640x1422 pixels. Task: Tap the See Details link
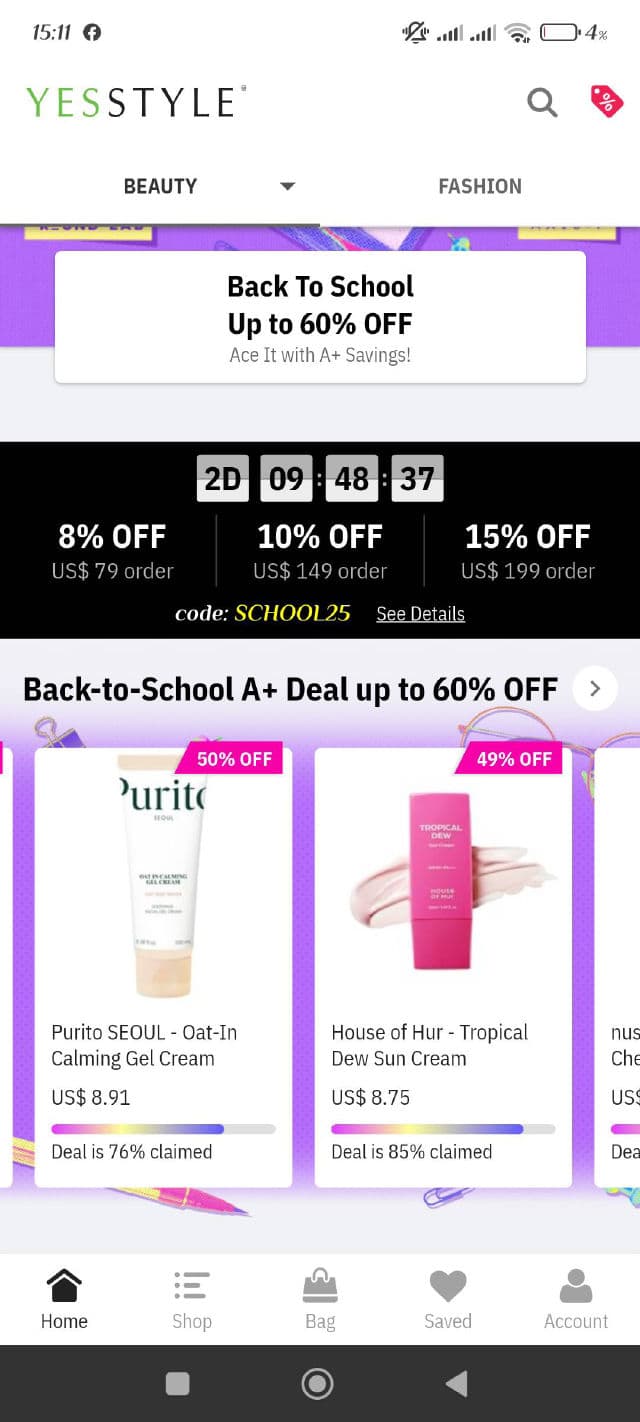tap(420, 614)
